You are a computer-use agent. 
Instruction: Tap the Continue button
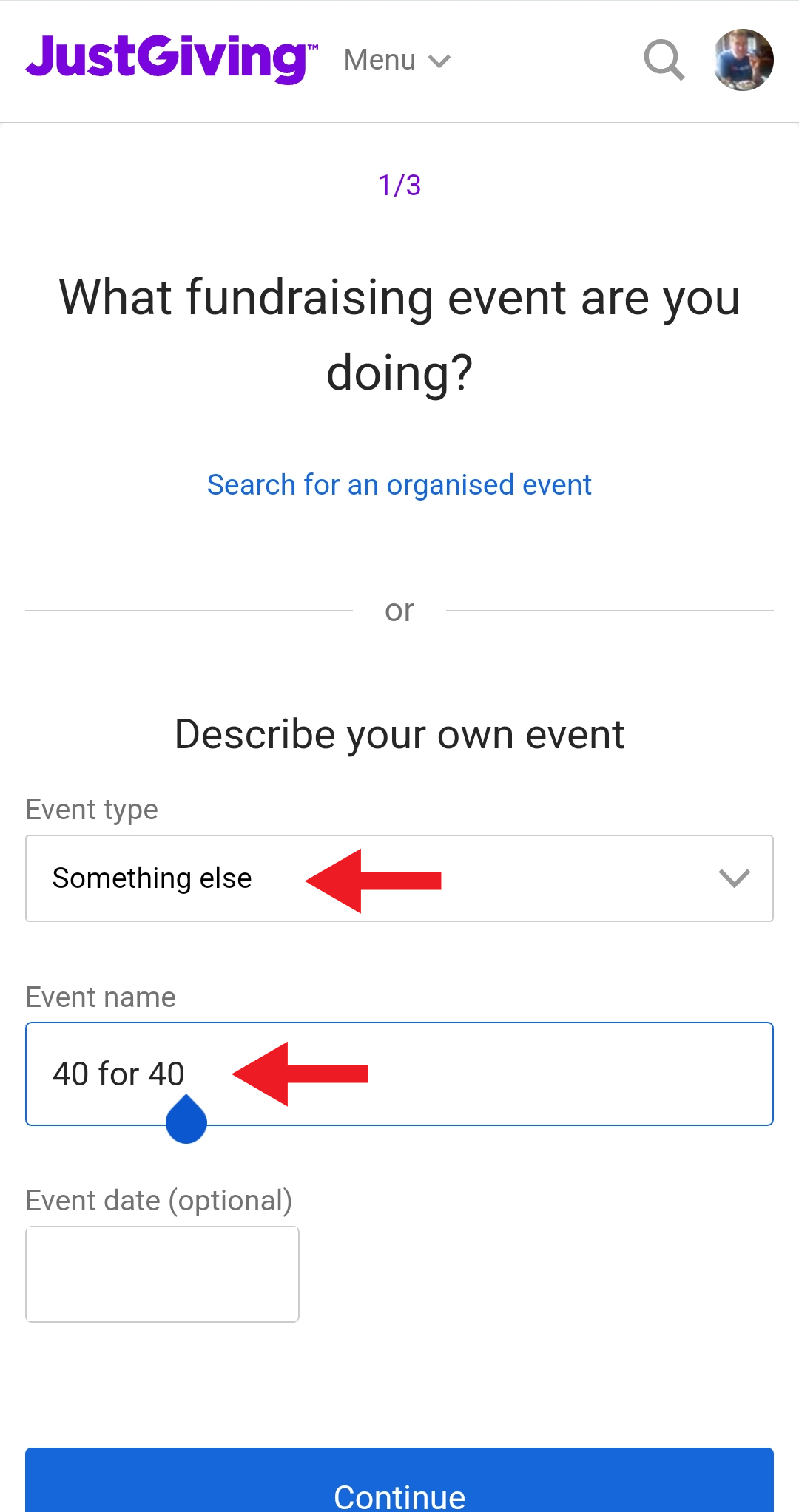tap(399, 1486)
